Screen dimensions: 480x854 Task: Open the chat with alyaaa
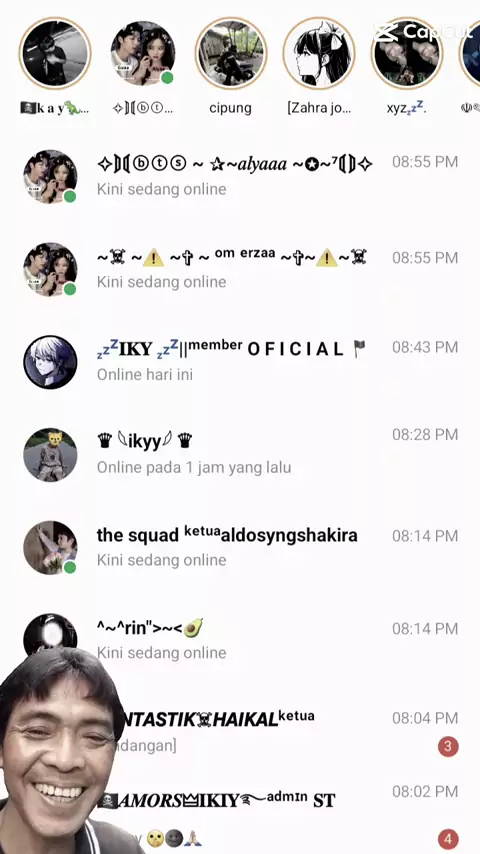(240, 176)
